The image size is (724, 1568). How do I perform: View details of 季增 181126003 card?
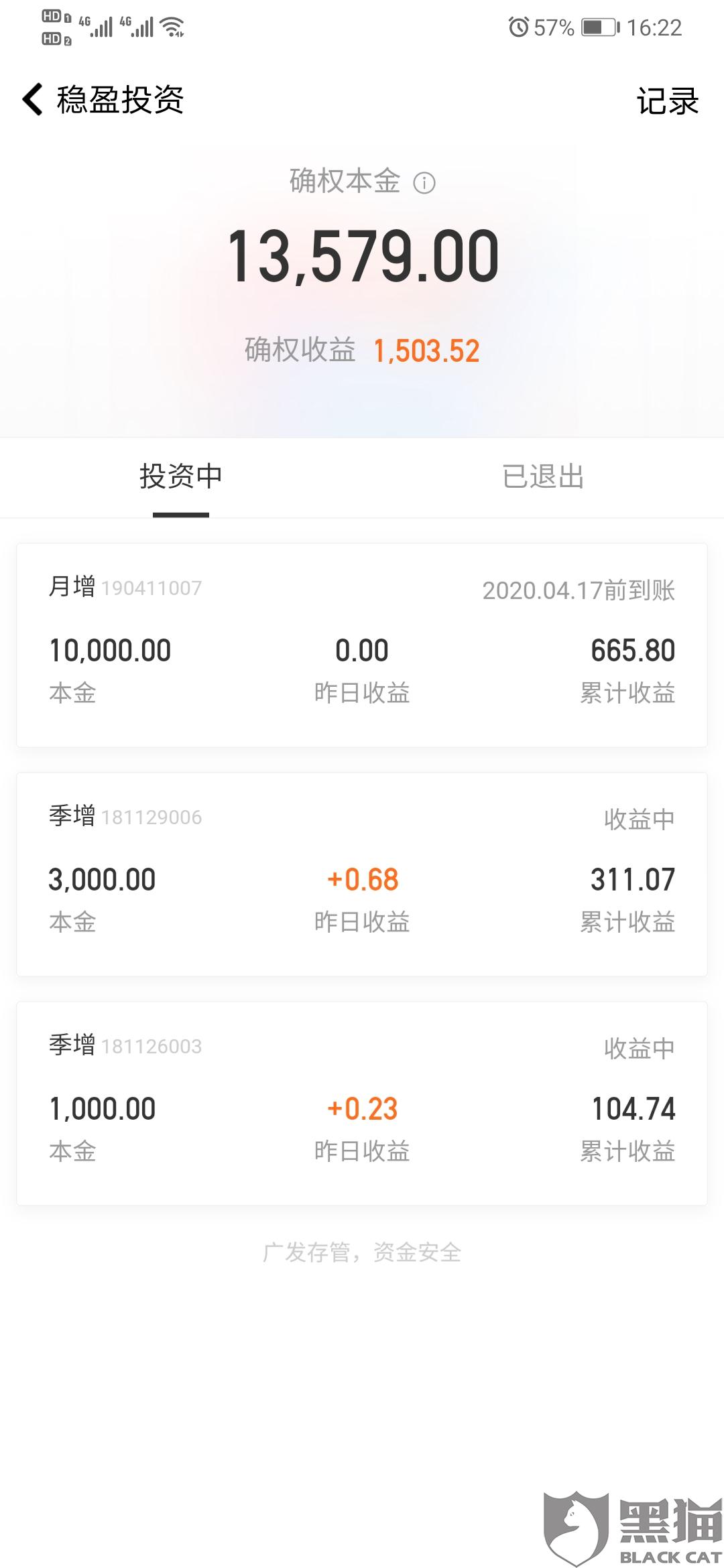click(x=362, y=1103)
